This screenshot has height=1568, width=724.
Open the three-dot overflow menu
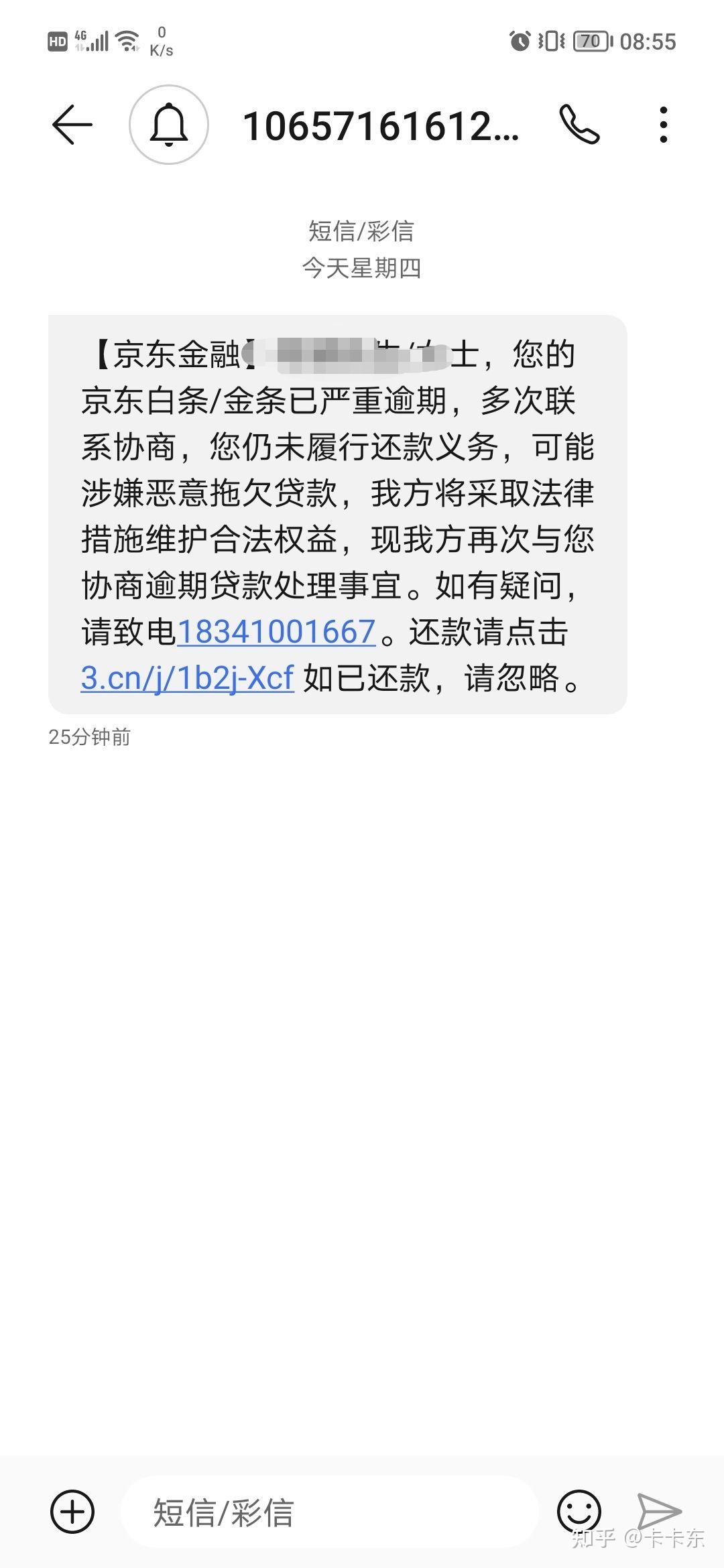tap(664, 125)
